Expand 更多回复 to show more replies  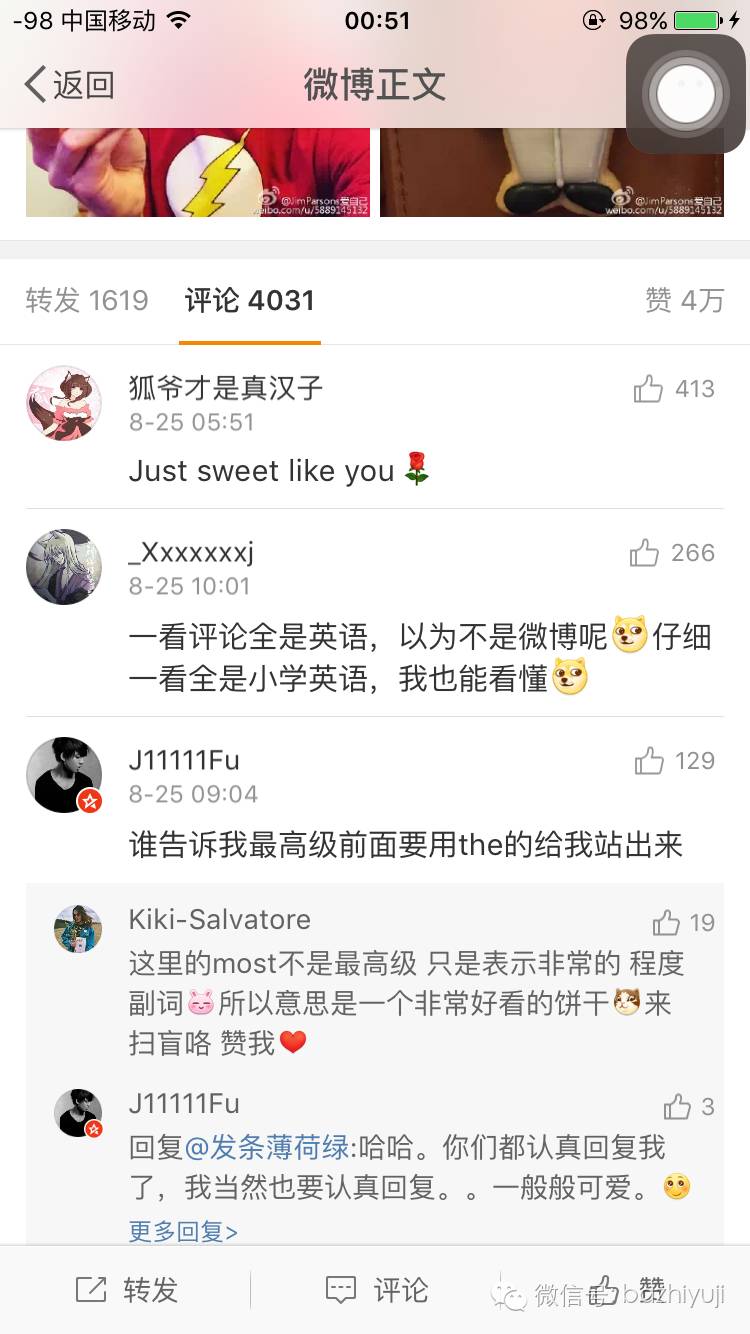[180, 1233]
